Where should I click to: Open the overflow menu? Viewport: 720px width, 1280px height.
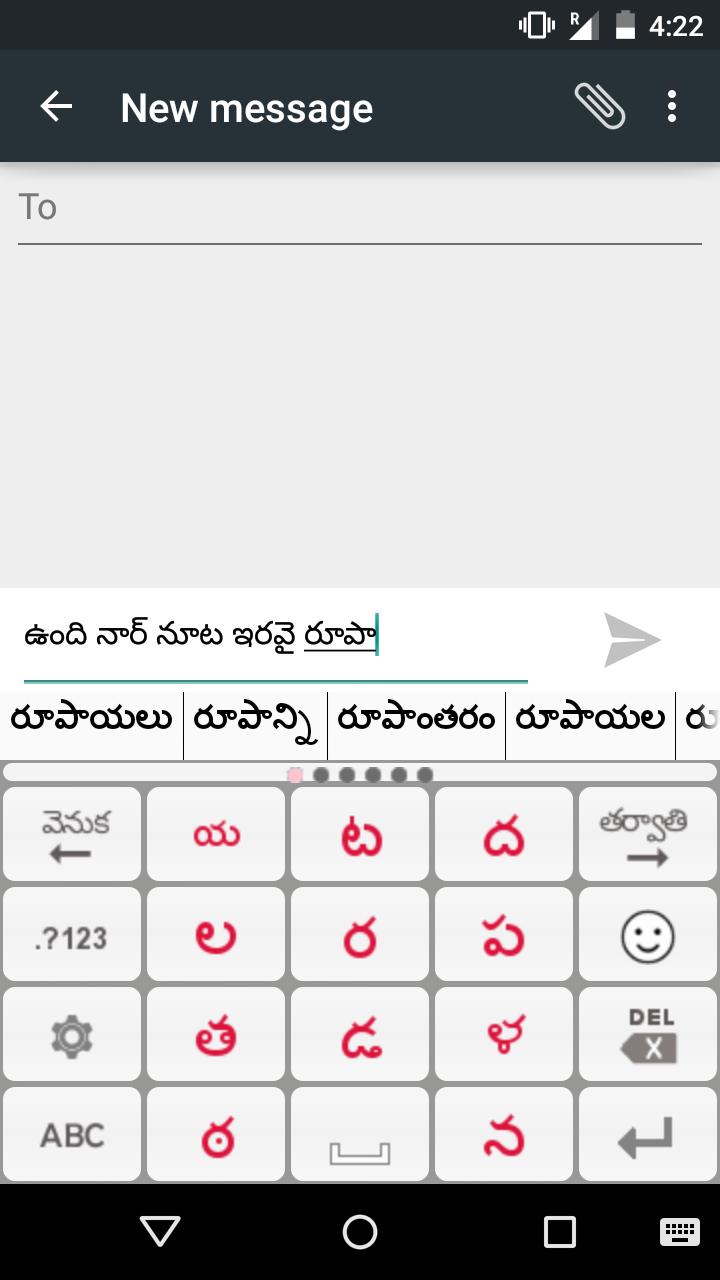click(x=671, y=106)
